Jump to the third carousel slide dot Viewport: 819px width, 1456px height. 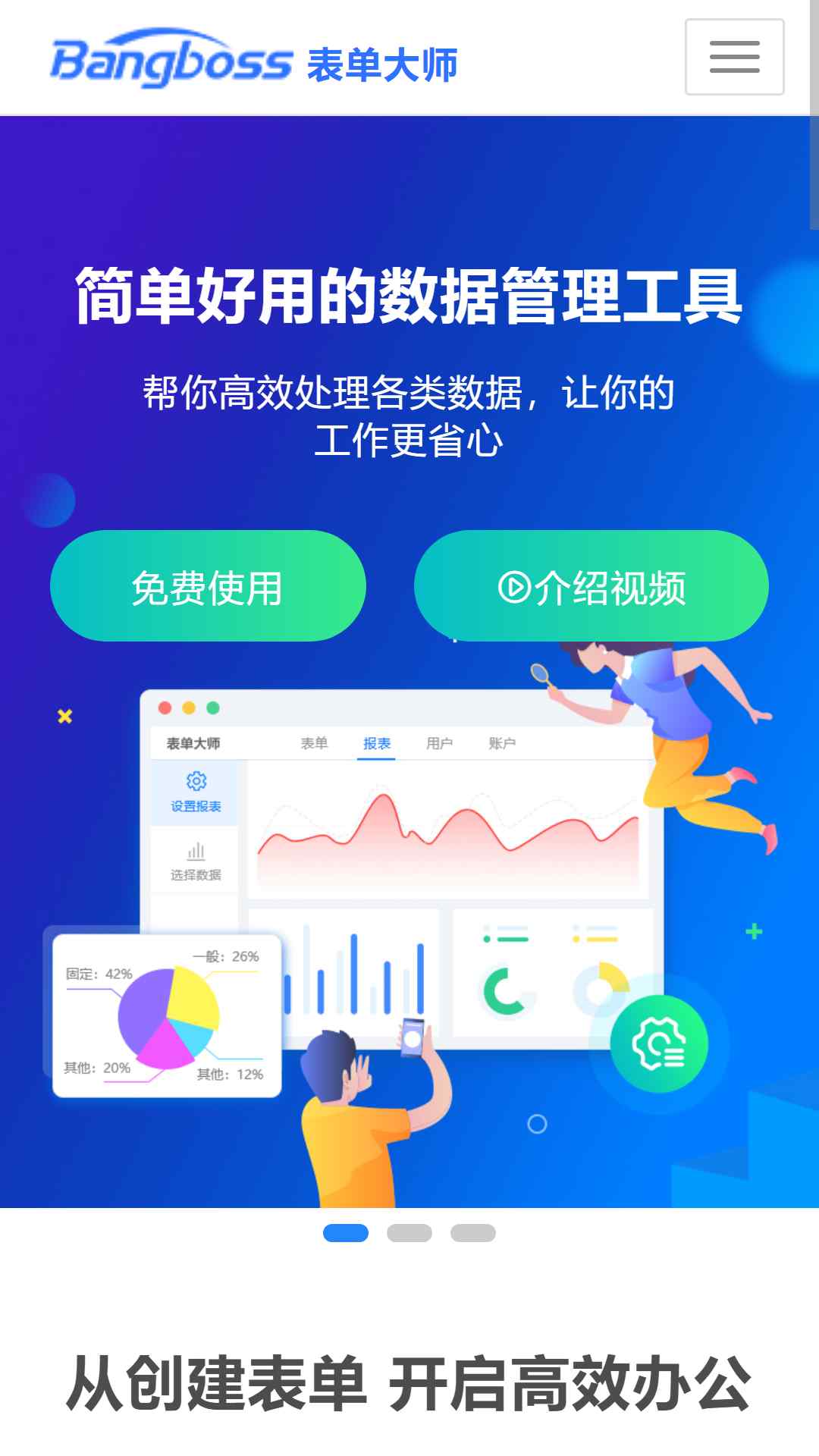tap(473, 1233)
